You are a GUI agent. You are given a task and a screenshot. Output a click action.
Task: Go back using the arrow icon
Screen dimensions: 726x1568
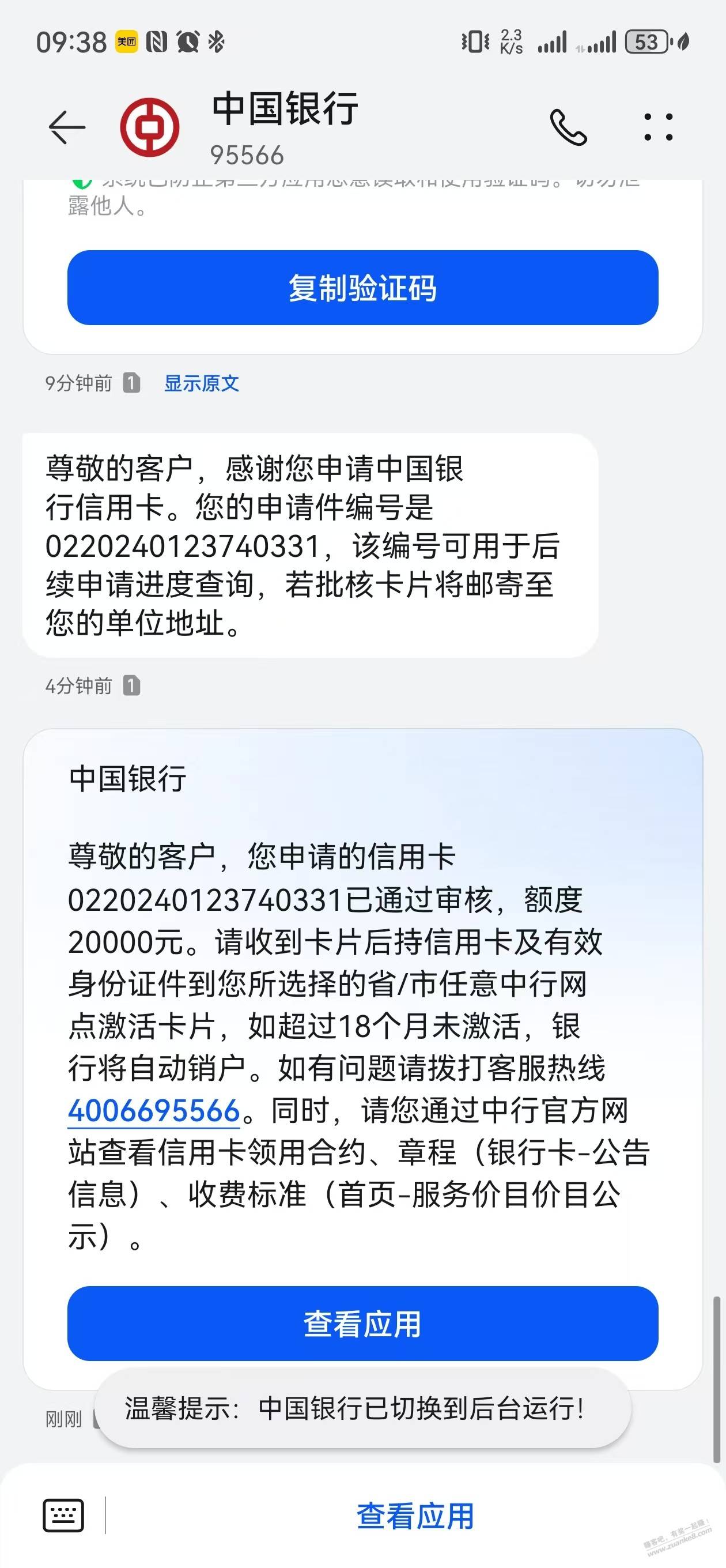click(67, 127)
